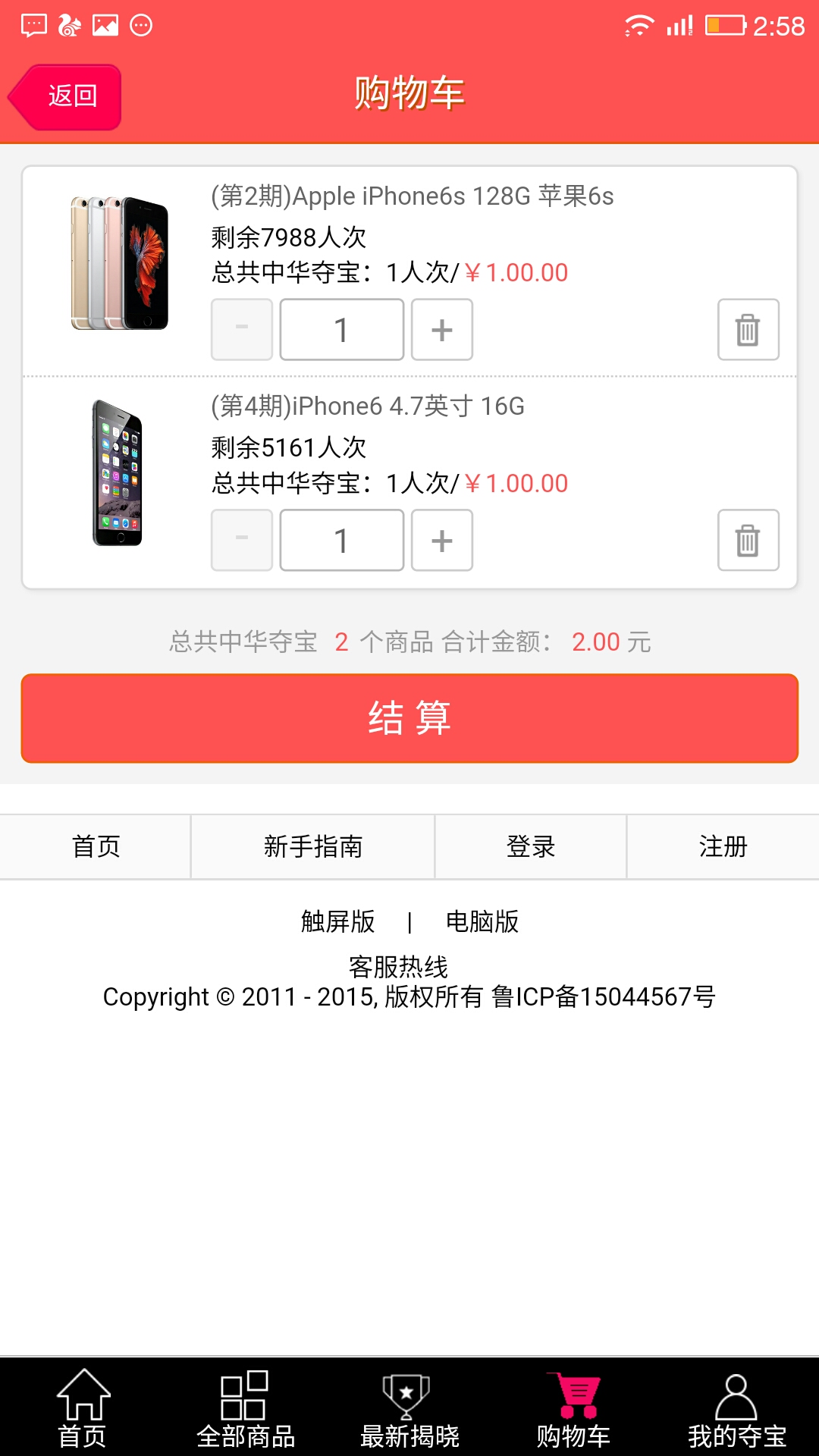Edit the iPhone6s quantity input field
Image resolution: width=819 pixels, height=1456 pixels.
click(x=341, y=329)
